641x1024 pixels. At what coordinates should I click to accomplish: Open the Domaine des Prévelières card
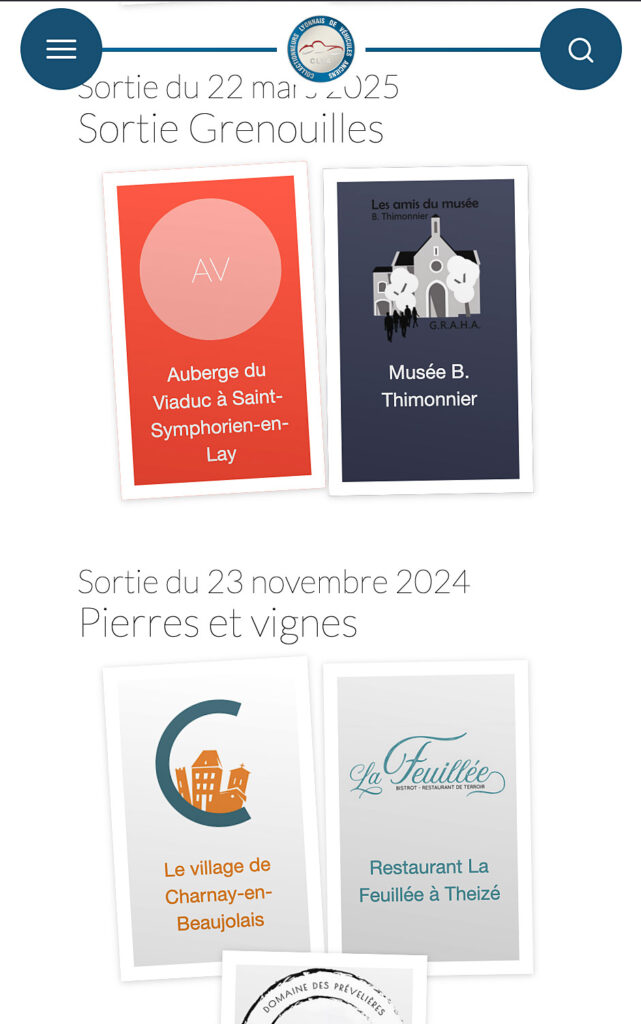point(324,993)
